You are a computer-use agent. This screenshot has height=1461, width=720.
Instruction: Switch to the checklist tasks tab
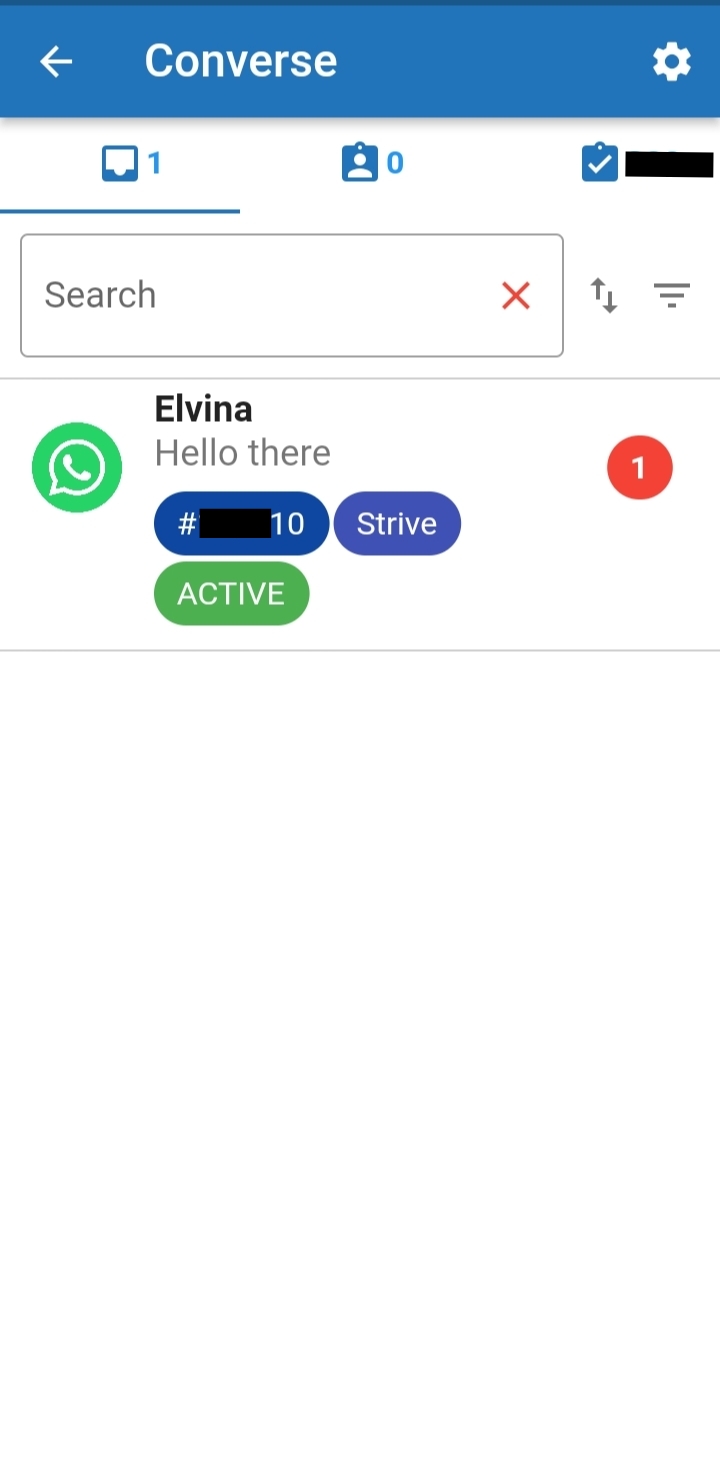(645, 163)
